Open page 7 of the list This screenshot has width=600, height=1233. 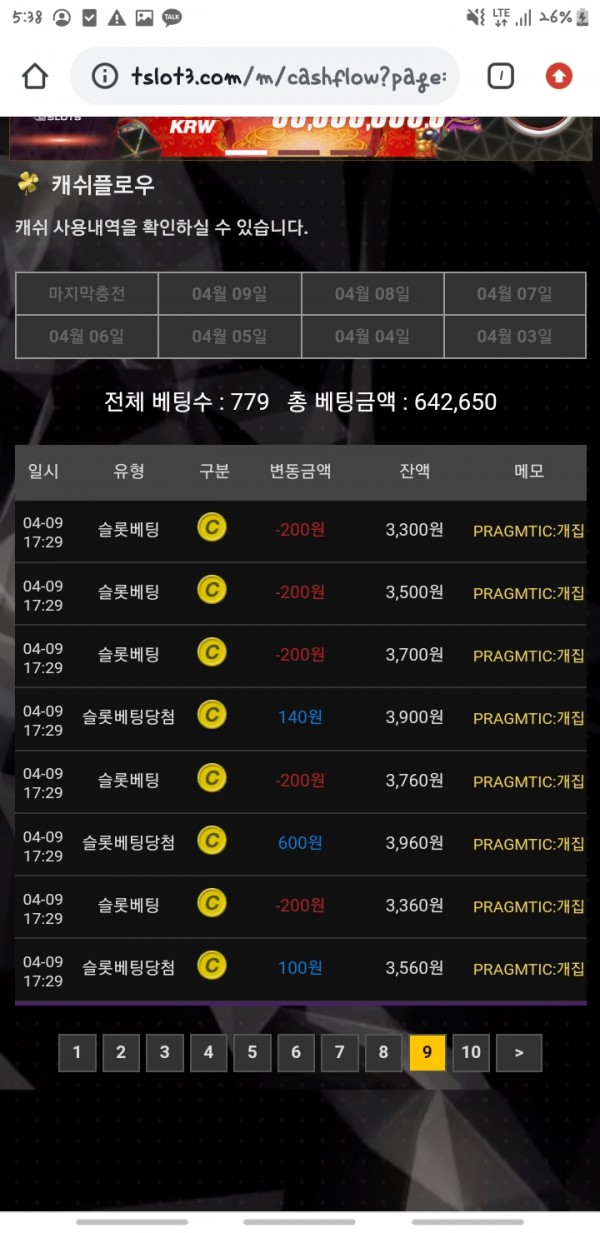click(340, 1052)
